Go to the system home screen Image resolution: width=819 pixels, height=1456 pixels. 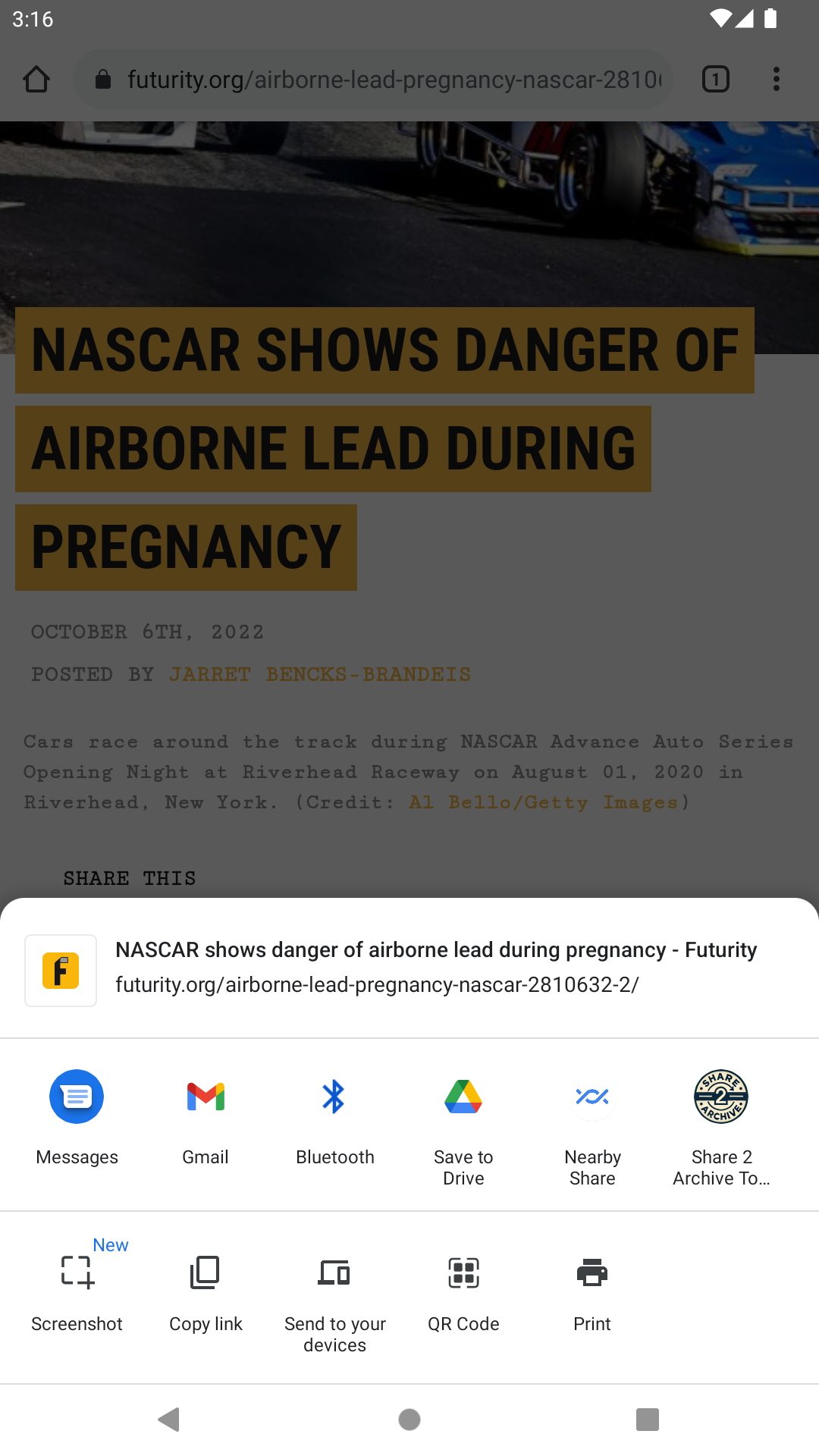[409, 1419]
